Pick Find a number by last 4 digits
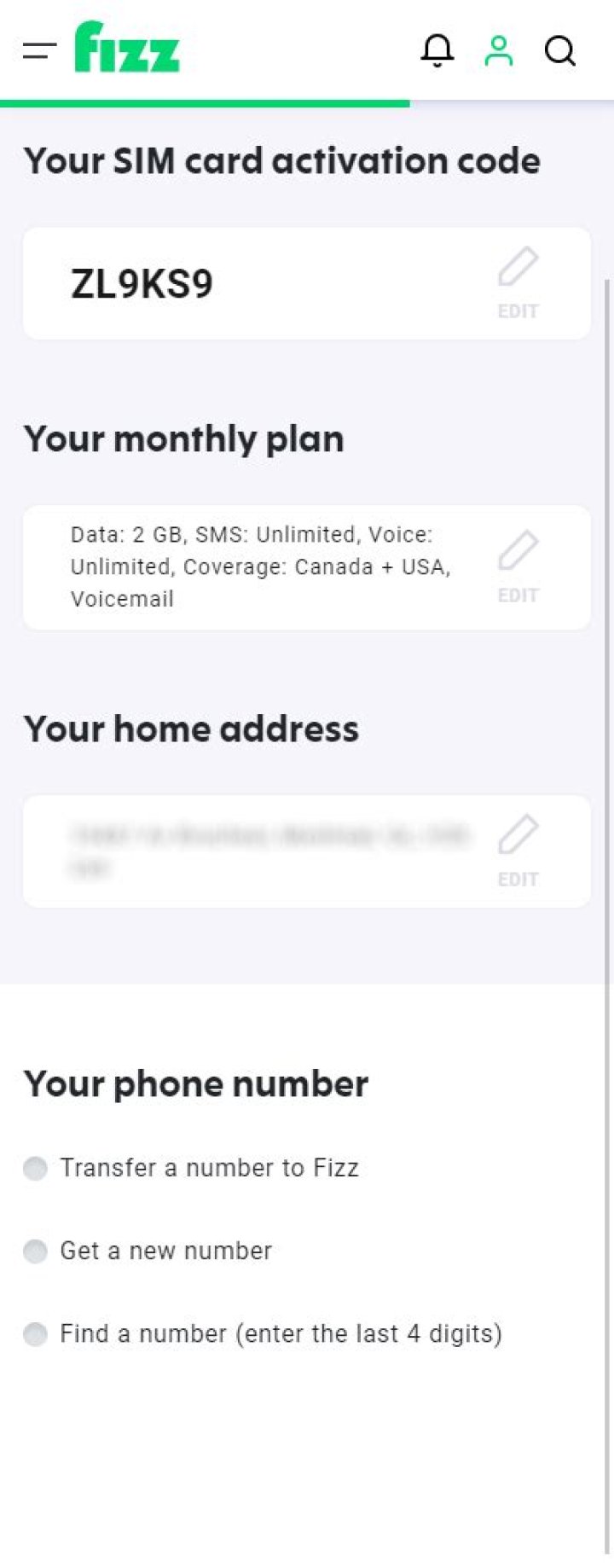Screen dimensions: 614x1568 [36, 1333]
